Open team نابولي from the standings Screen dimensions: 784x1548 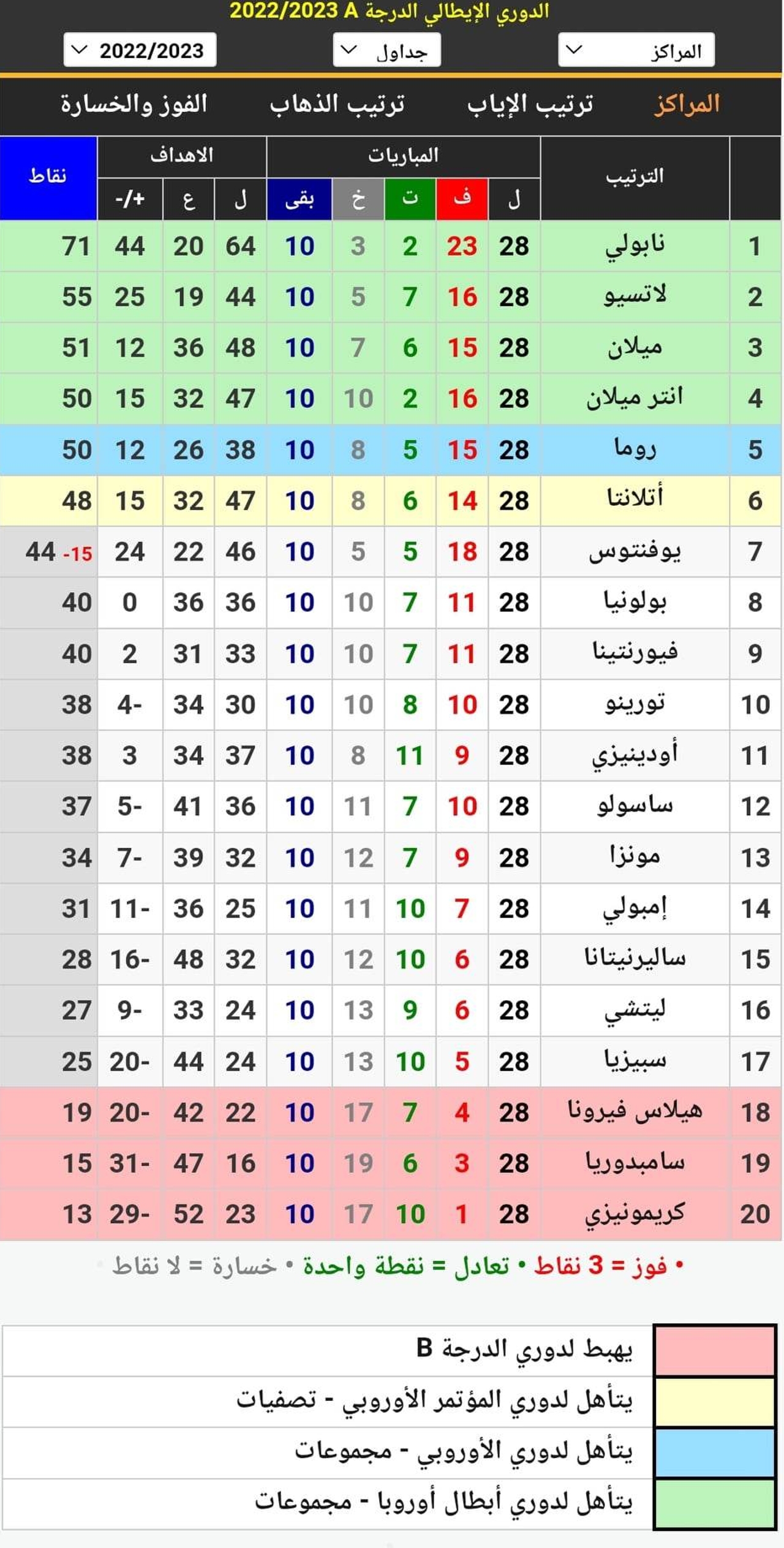coord(635,246)
